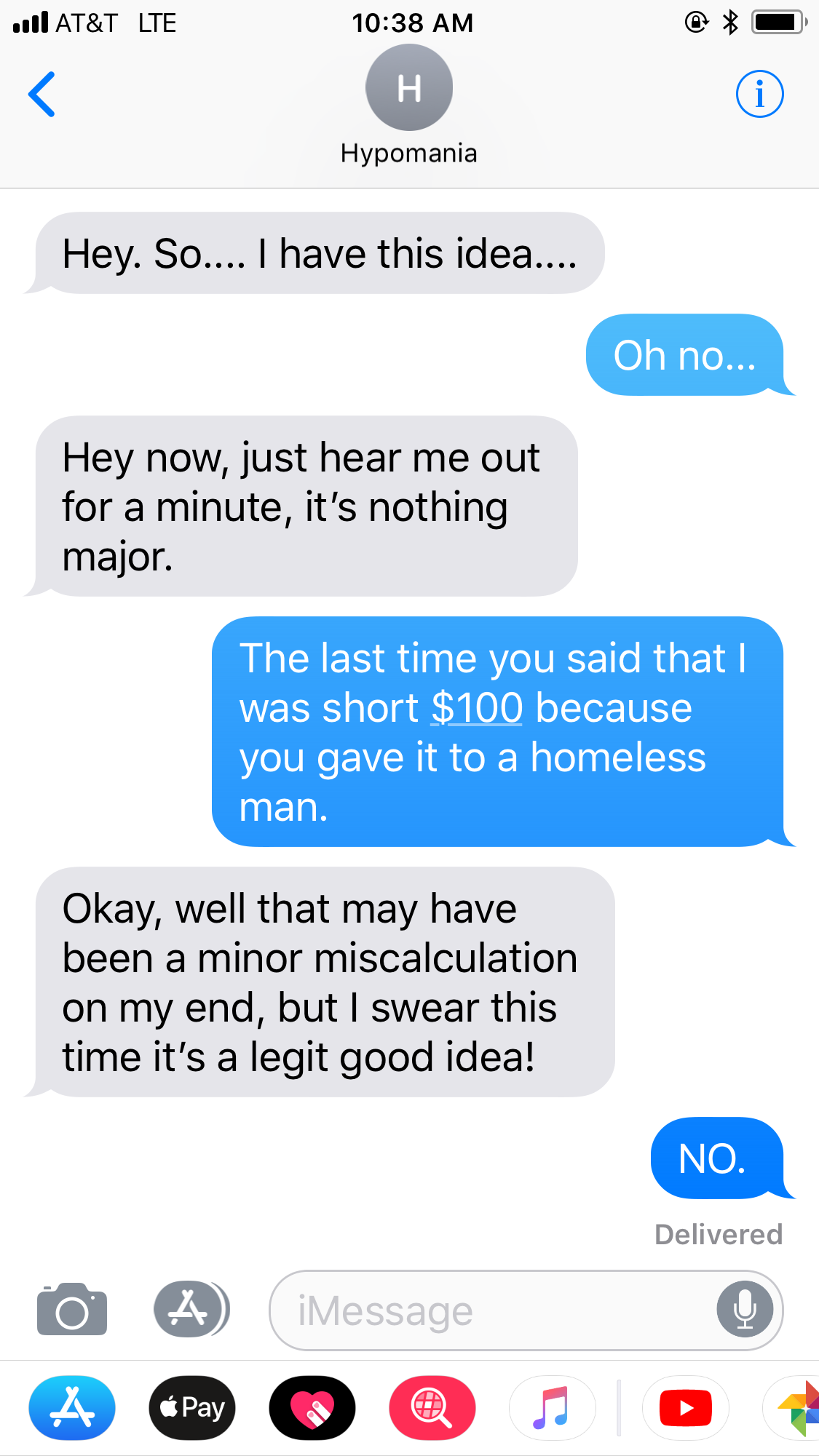Open the YouTube iMessage app
Viewport: 819px width, 1456px height.
685,1408
